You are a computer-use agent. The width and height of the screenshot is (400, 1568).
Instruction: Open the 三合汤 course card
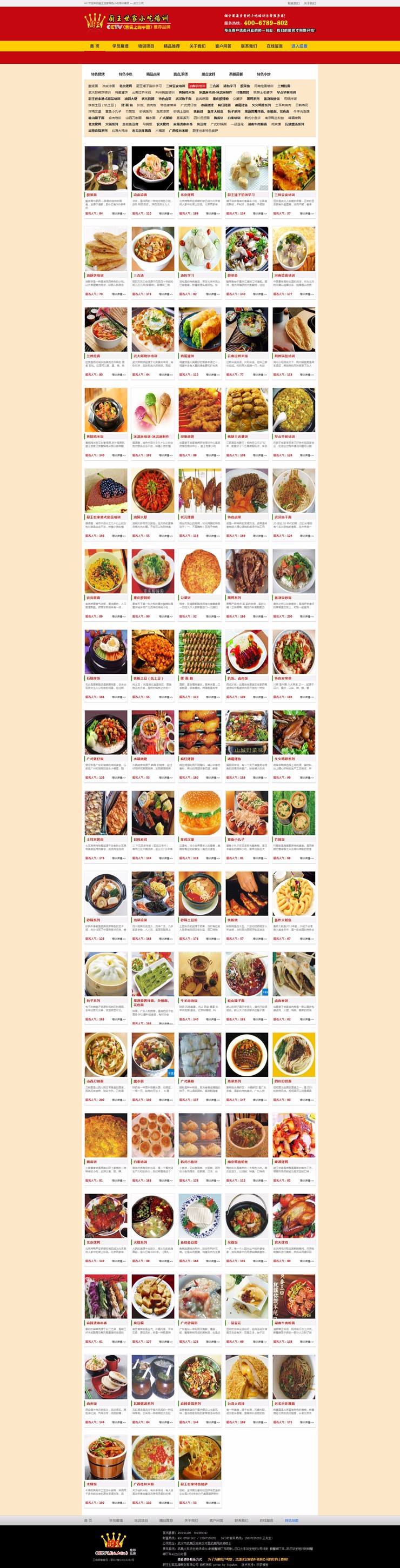(153, 249)
